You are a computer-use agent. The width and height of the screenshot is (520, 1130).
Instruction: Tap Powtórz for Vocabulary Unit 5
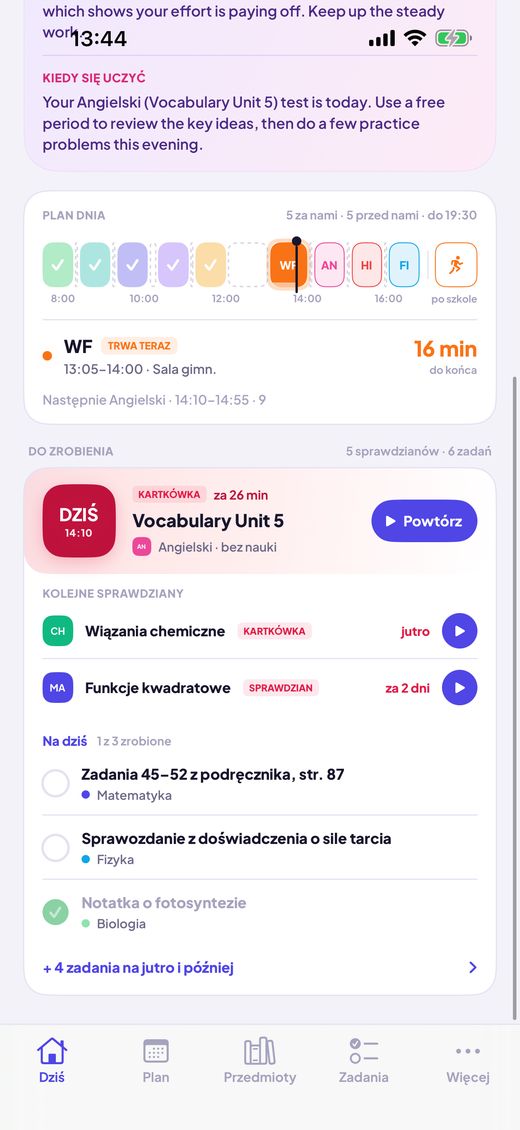coord(424,521)
